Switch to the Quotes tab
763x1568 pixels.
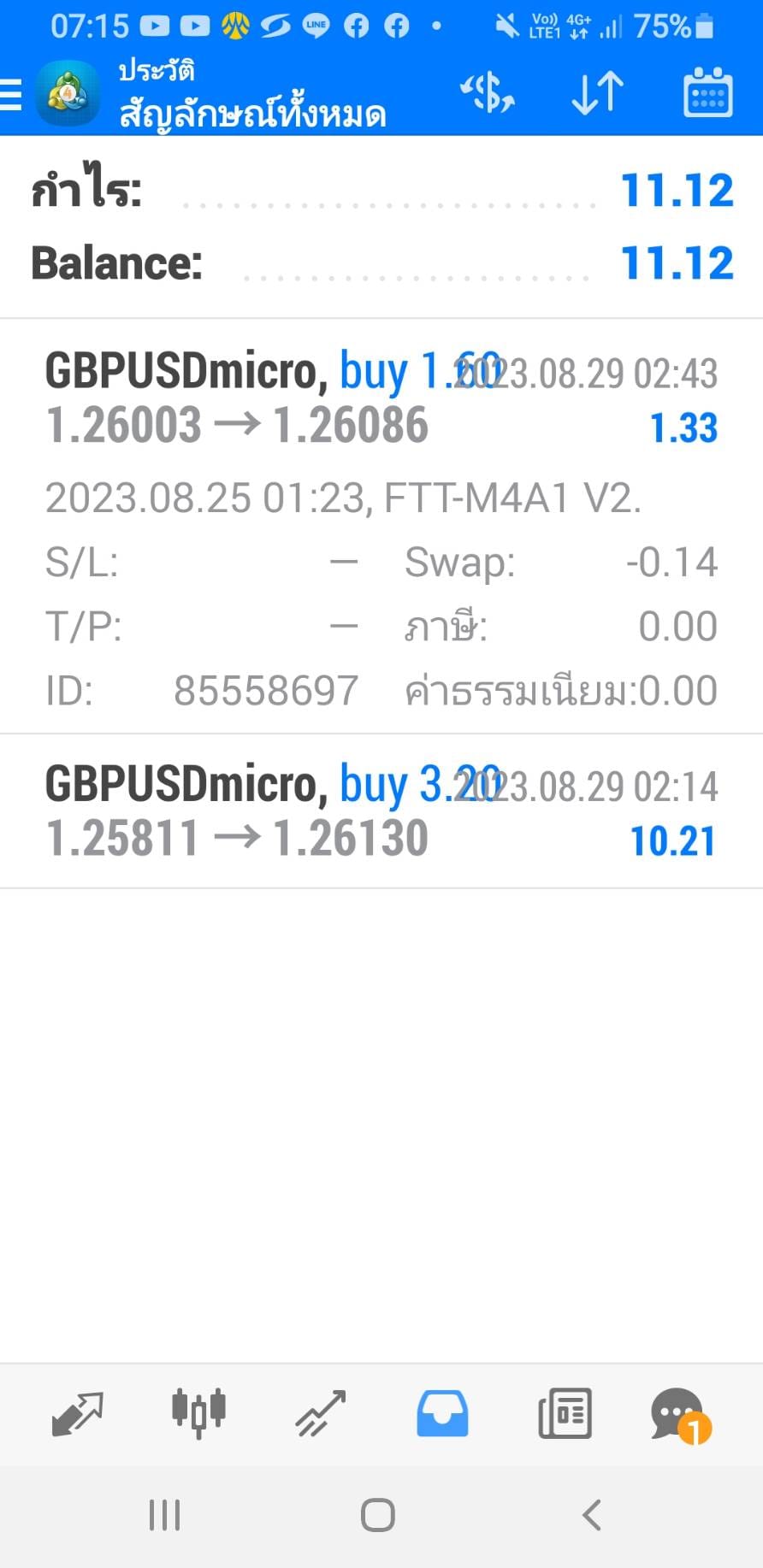tap(77, 1414)
